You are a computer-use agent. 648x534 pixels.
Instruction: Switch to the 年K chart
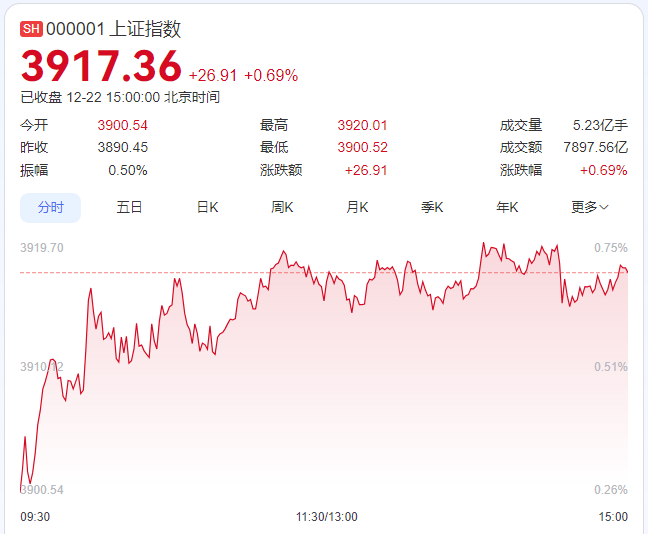click(x=507, y=207)
